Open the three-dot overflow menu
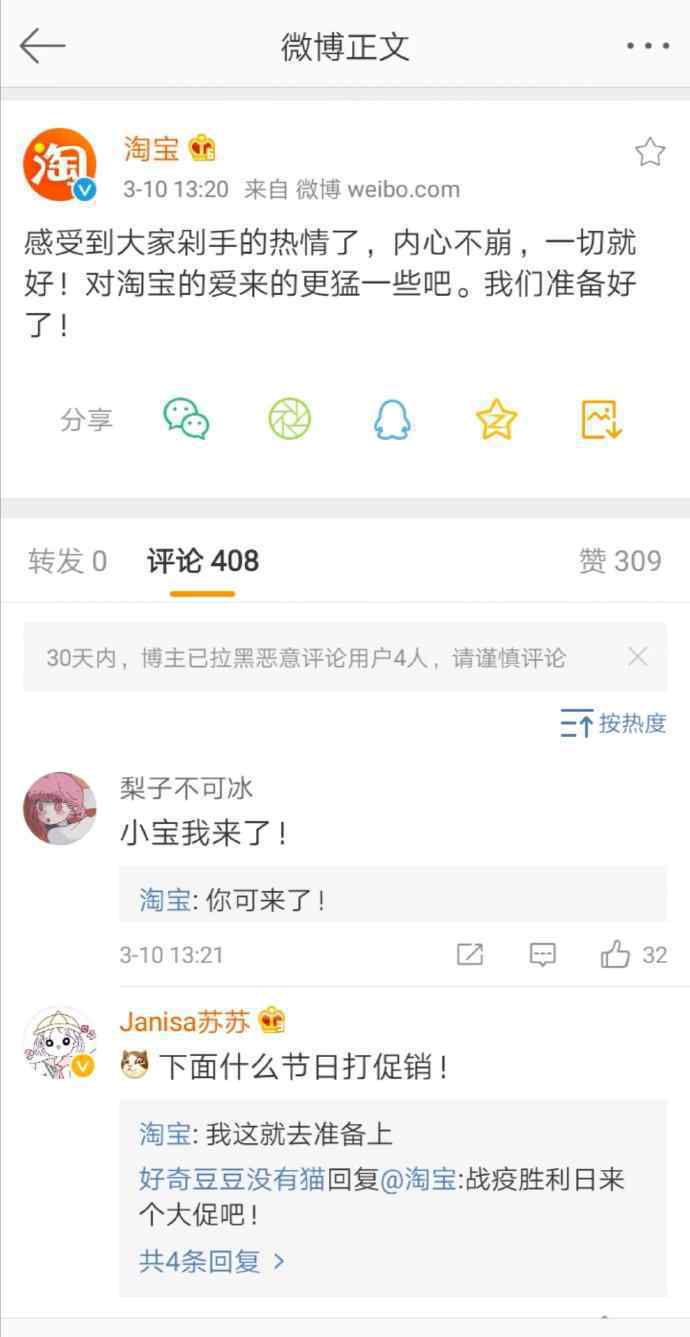This screenshot has height=1337, width=690. tap(647, 46)
